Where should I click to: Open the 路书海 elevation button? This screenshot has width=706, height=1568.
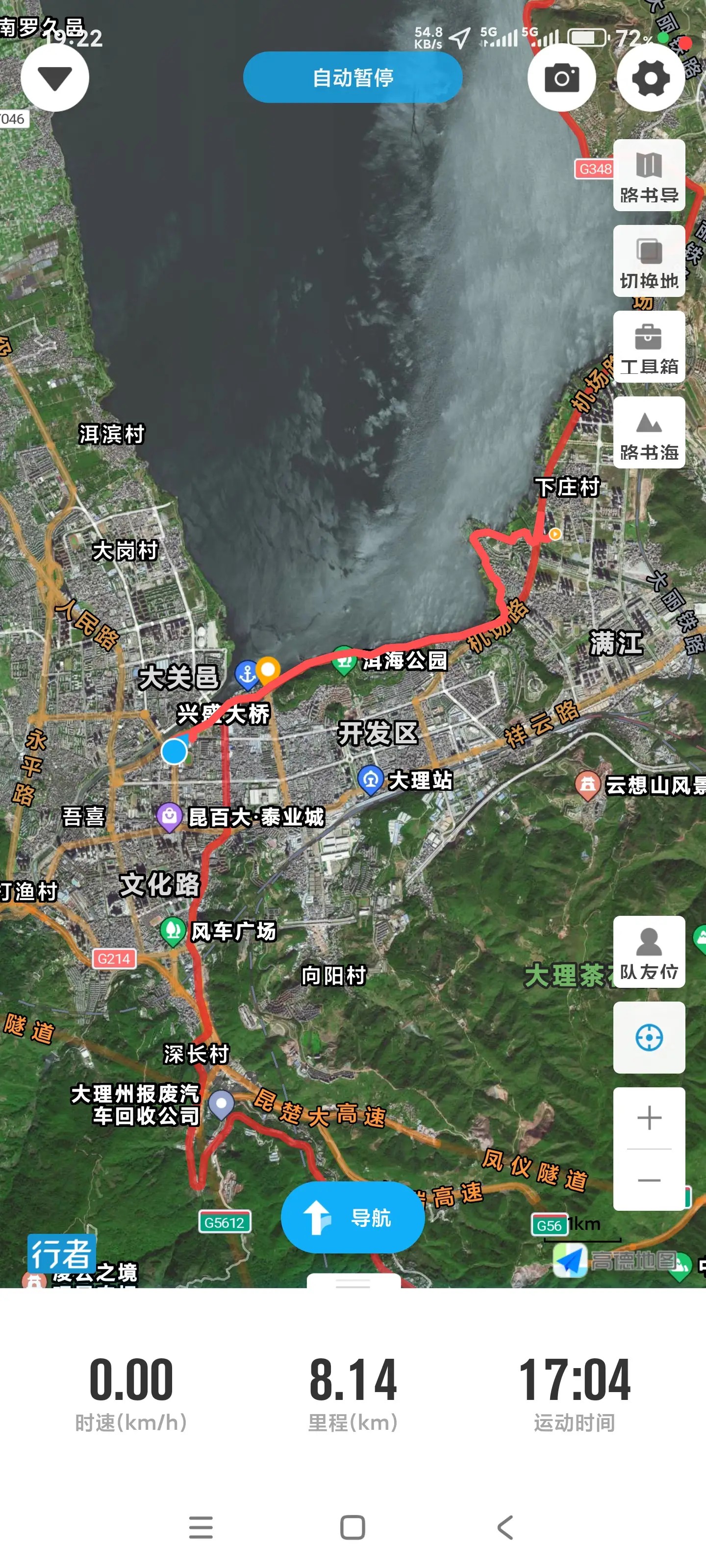coord(649,433)
